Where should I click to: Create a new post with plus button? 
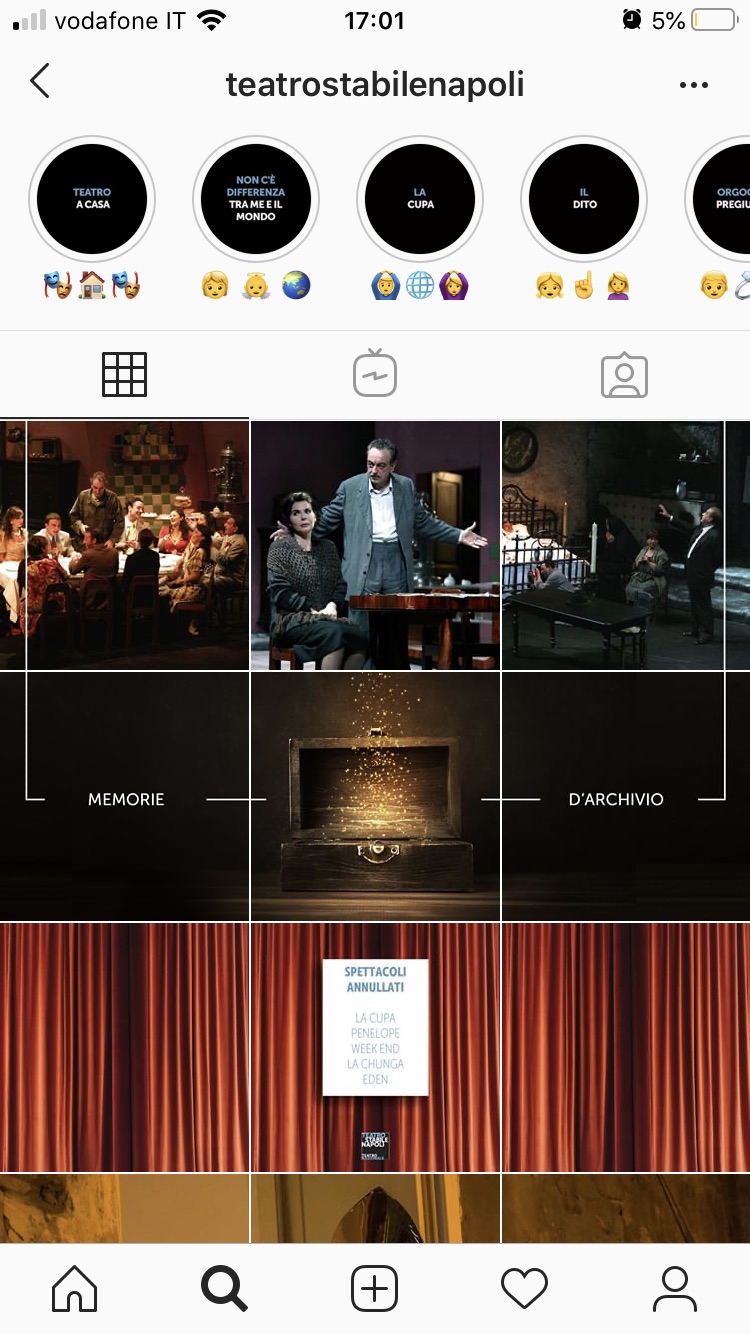coord(375,1289)
